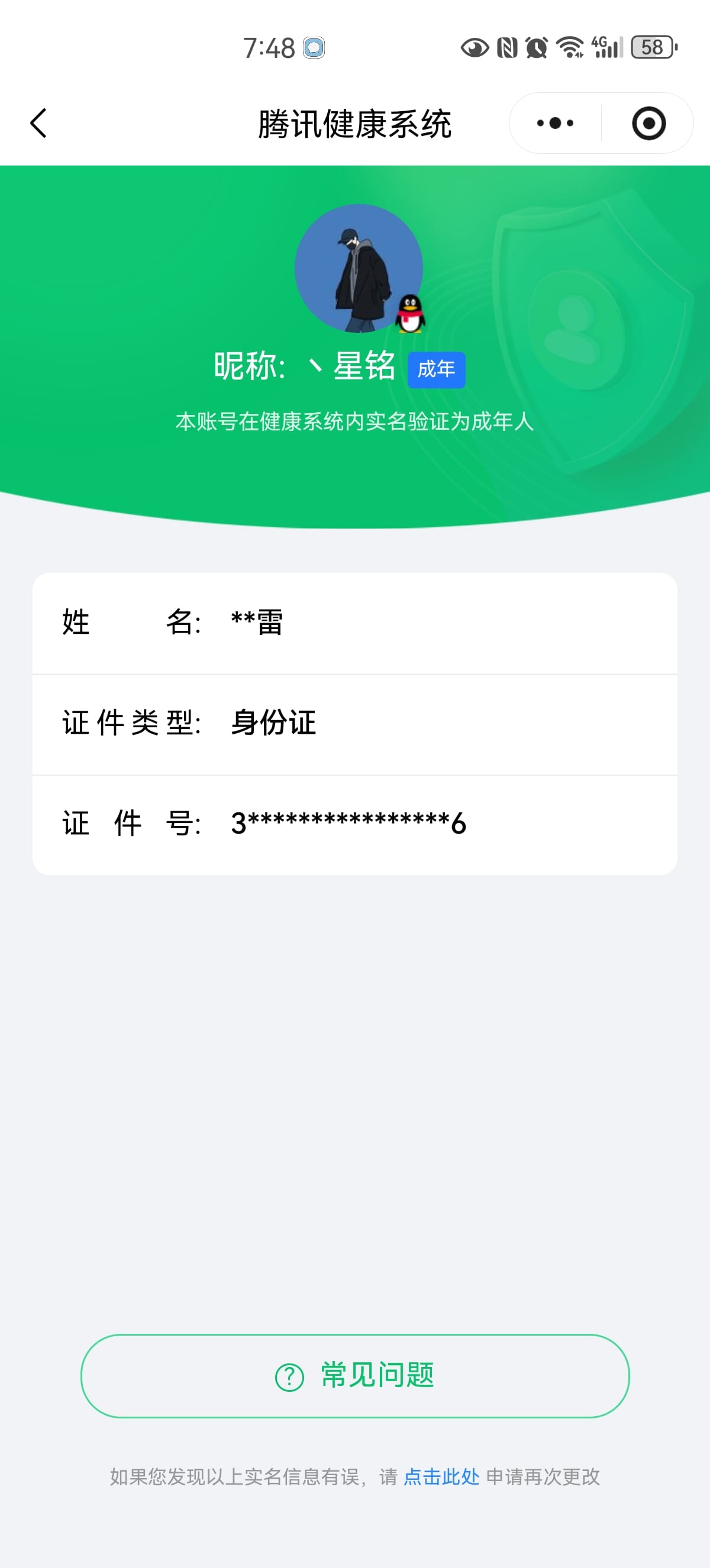Open 常见问题 FAQ button
This screenshot has height=1568, width=710.
[x=355, y=1376]
